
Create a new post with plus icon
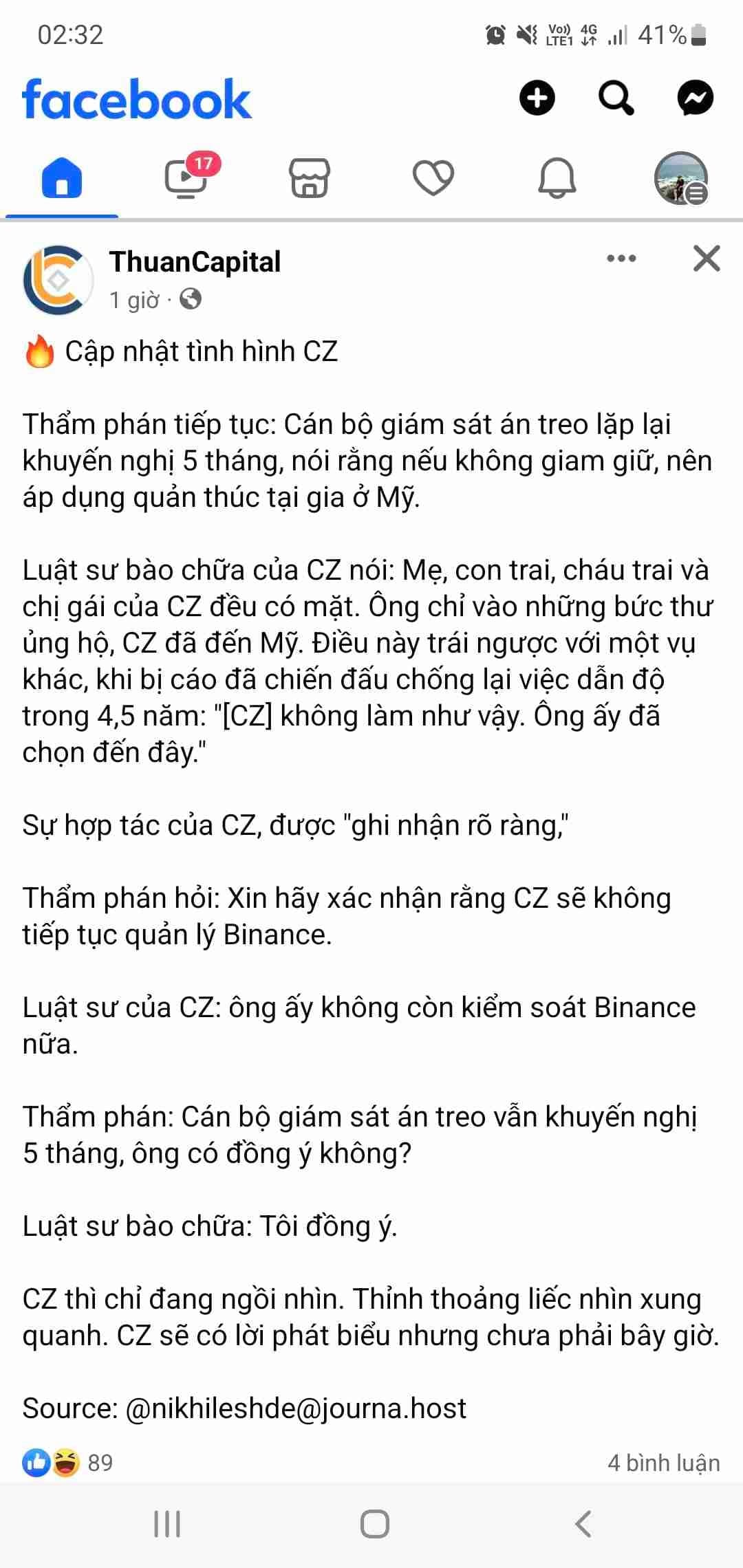coord(537,98)
